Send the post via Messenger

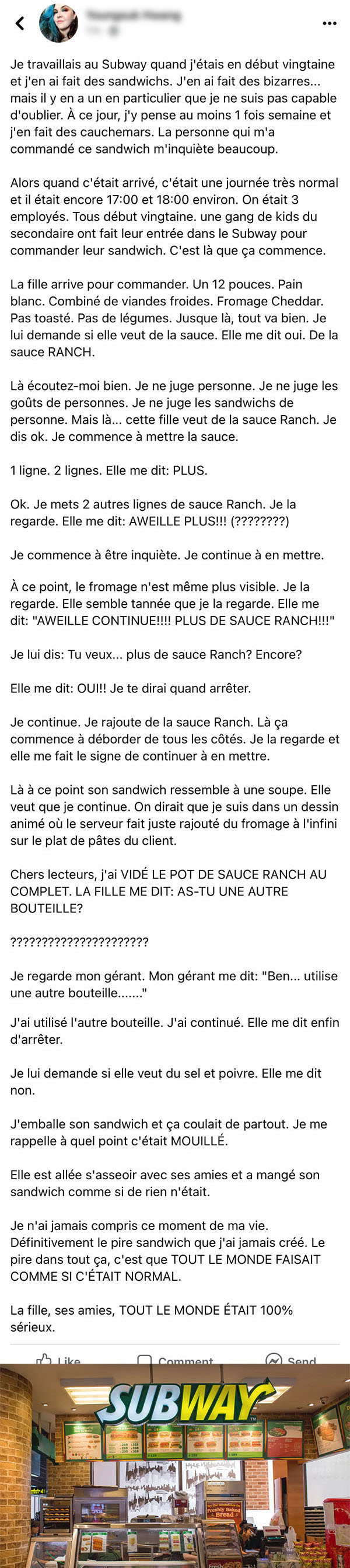292,1358
